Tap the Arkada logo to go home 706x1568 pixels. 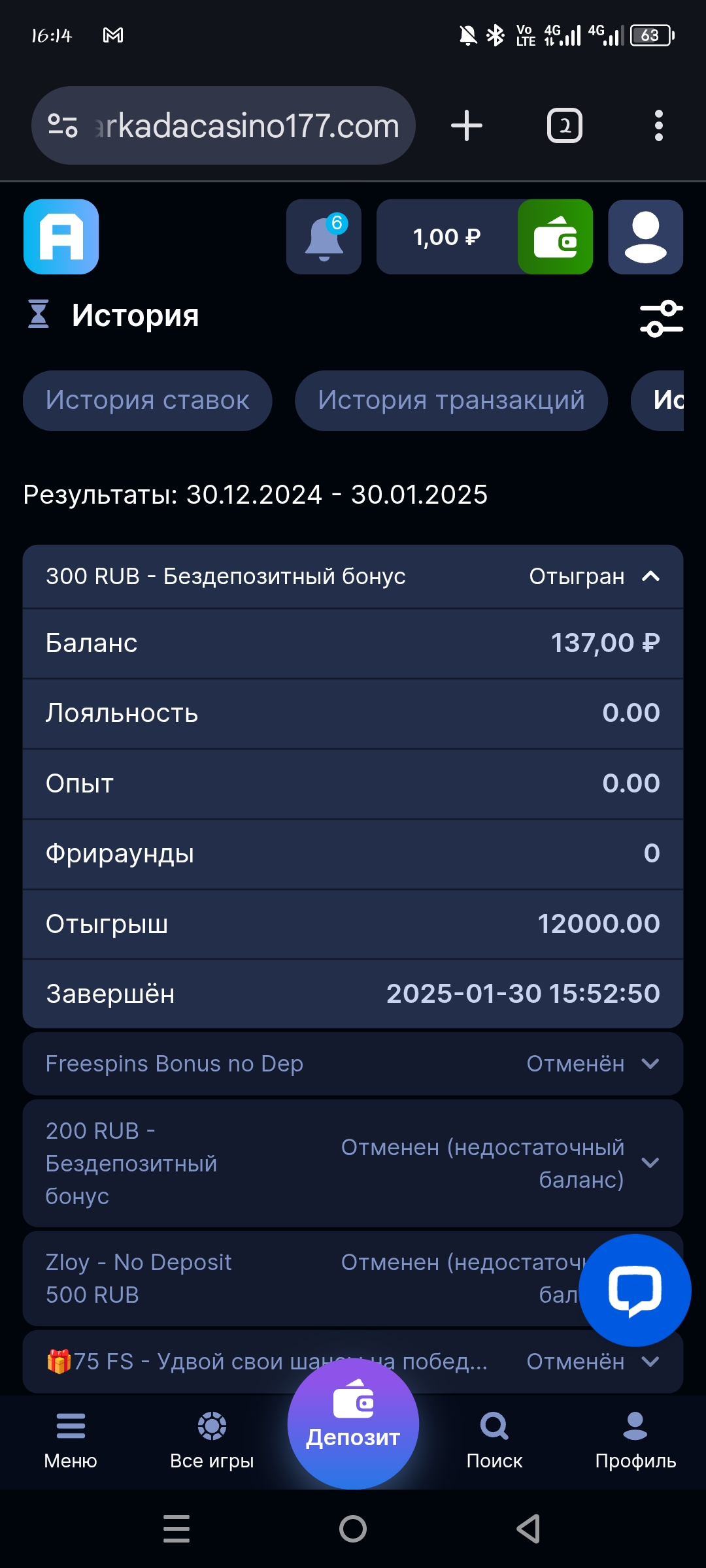point(61,237)
